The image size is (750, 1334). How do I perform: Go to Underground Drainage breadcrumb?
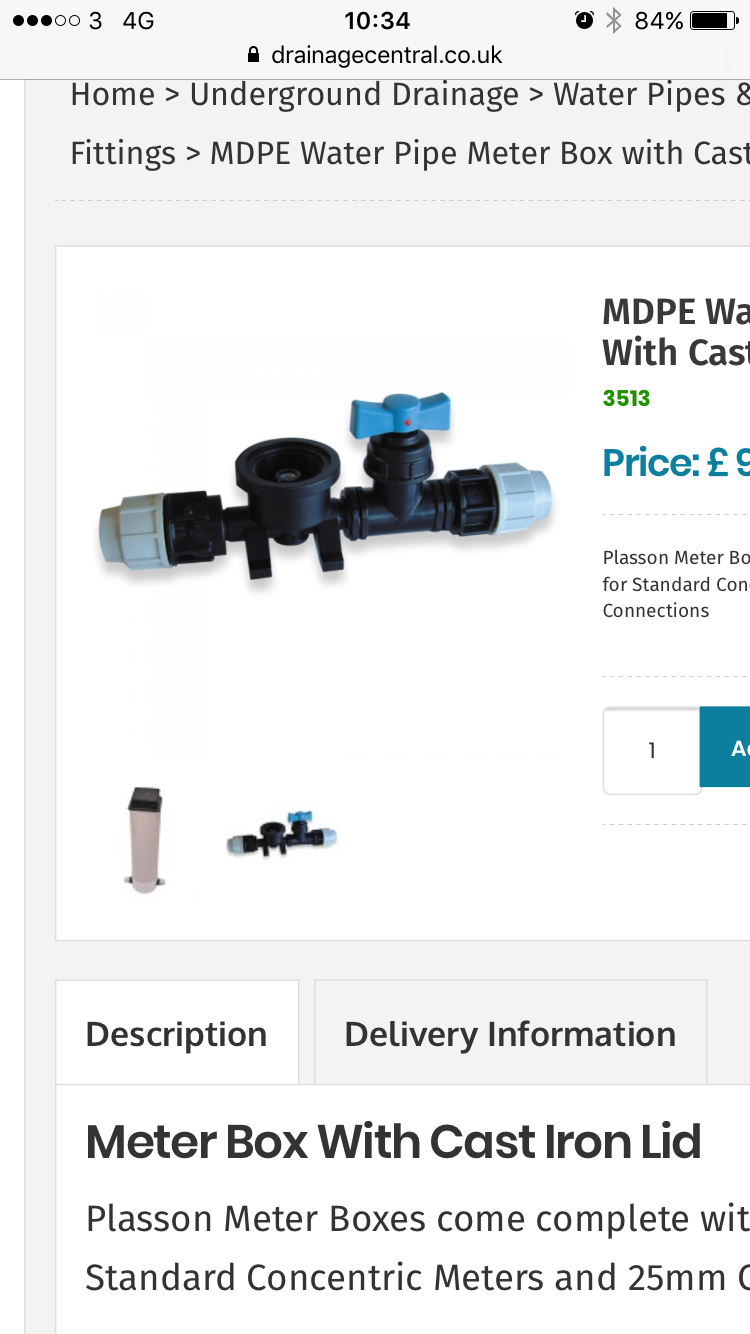(354, 95)
